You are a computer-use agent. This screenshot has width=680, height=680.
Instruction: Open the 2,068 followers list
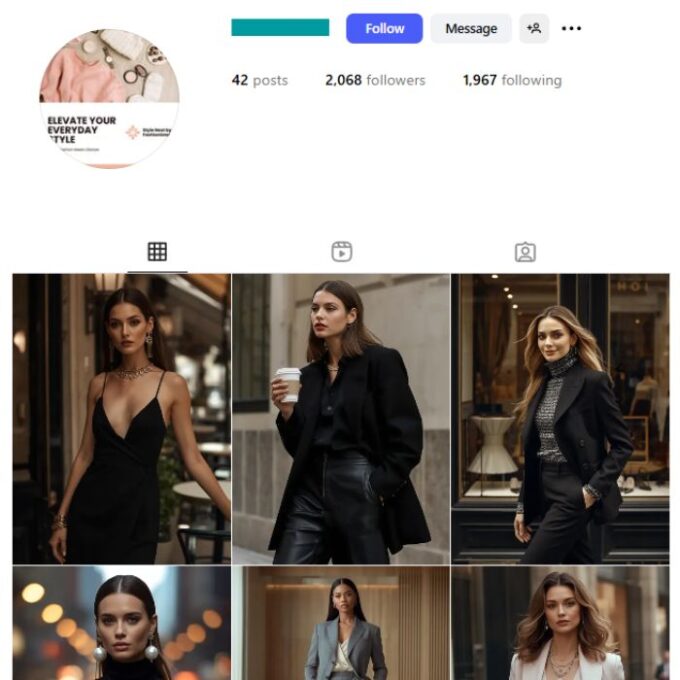click(375, 80)
